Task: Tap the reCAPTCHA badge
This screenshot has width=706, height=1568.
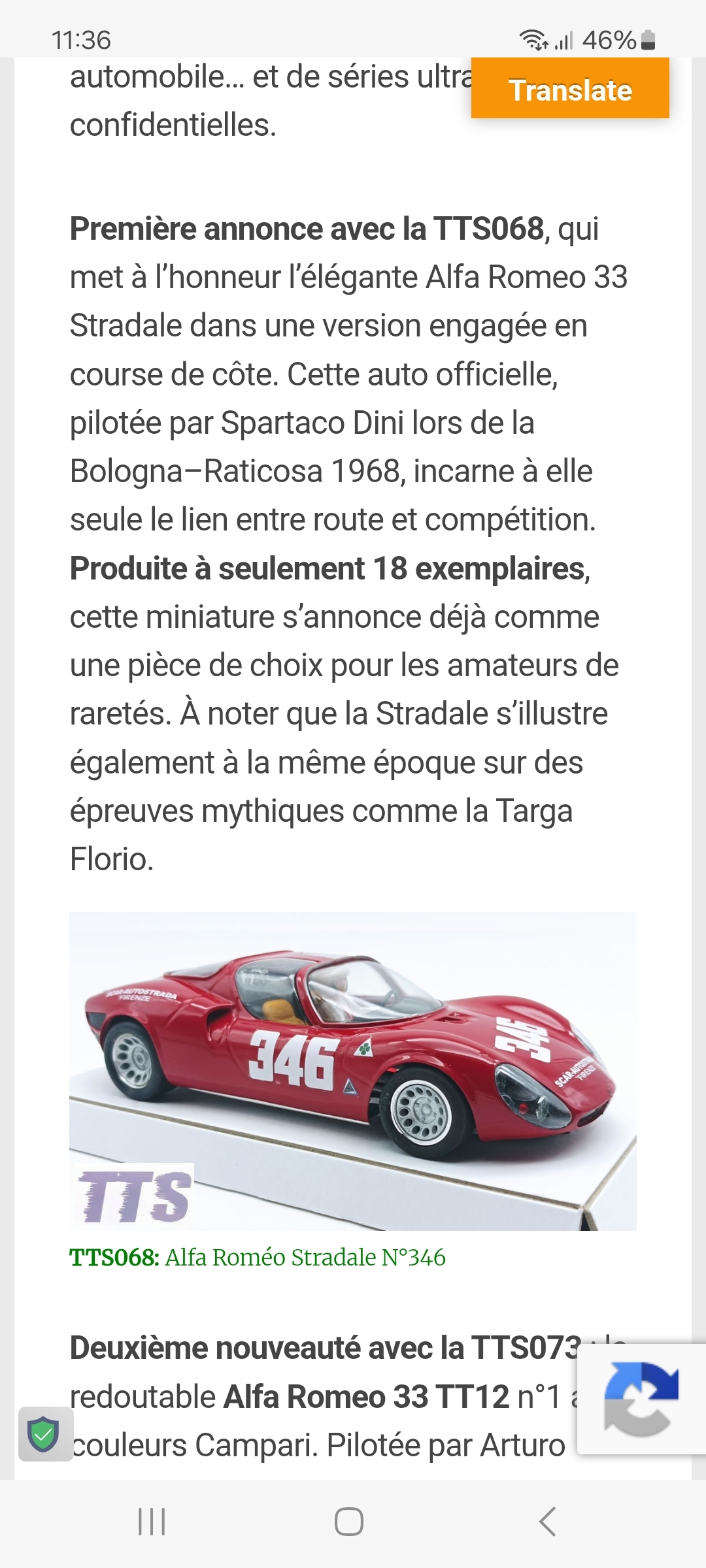Action: (x=641, y=1398)
